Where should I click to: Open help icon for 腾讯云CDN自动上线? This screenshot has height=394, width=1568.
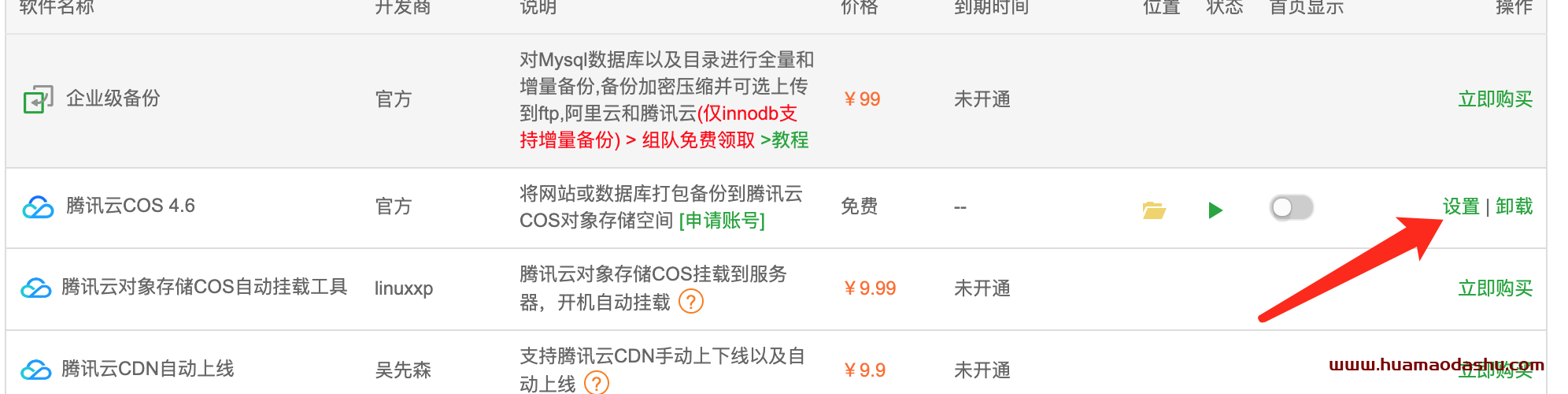coord(597,384)
